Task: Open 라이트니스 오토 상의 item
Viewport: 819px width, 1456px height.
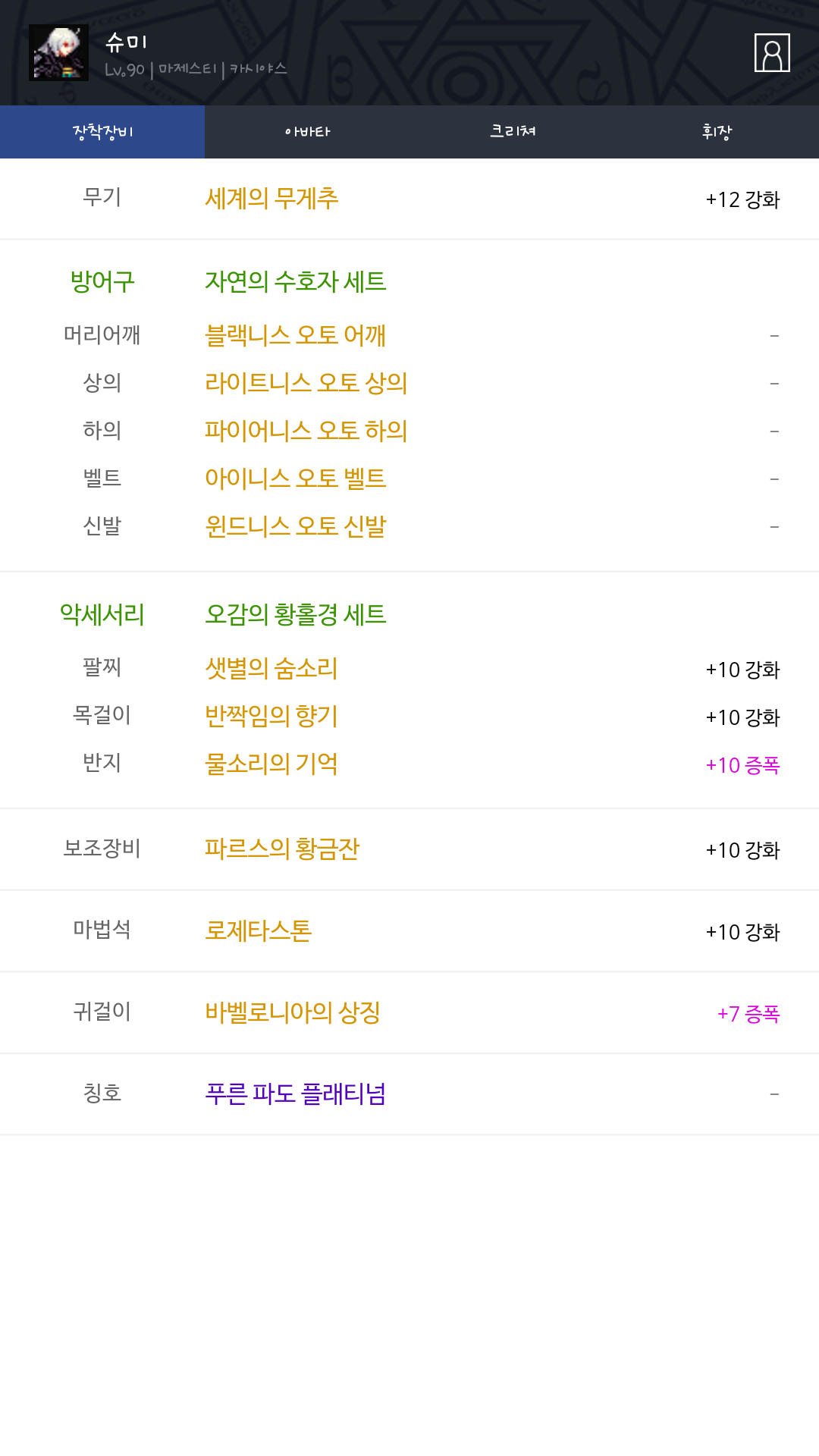Action: coord(306,383)
